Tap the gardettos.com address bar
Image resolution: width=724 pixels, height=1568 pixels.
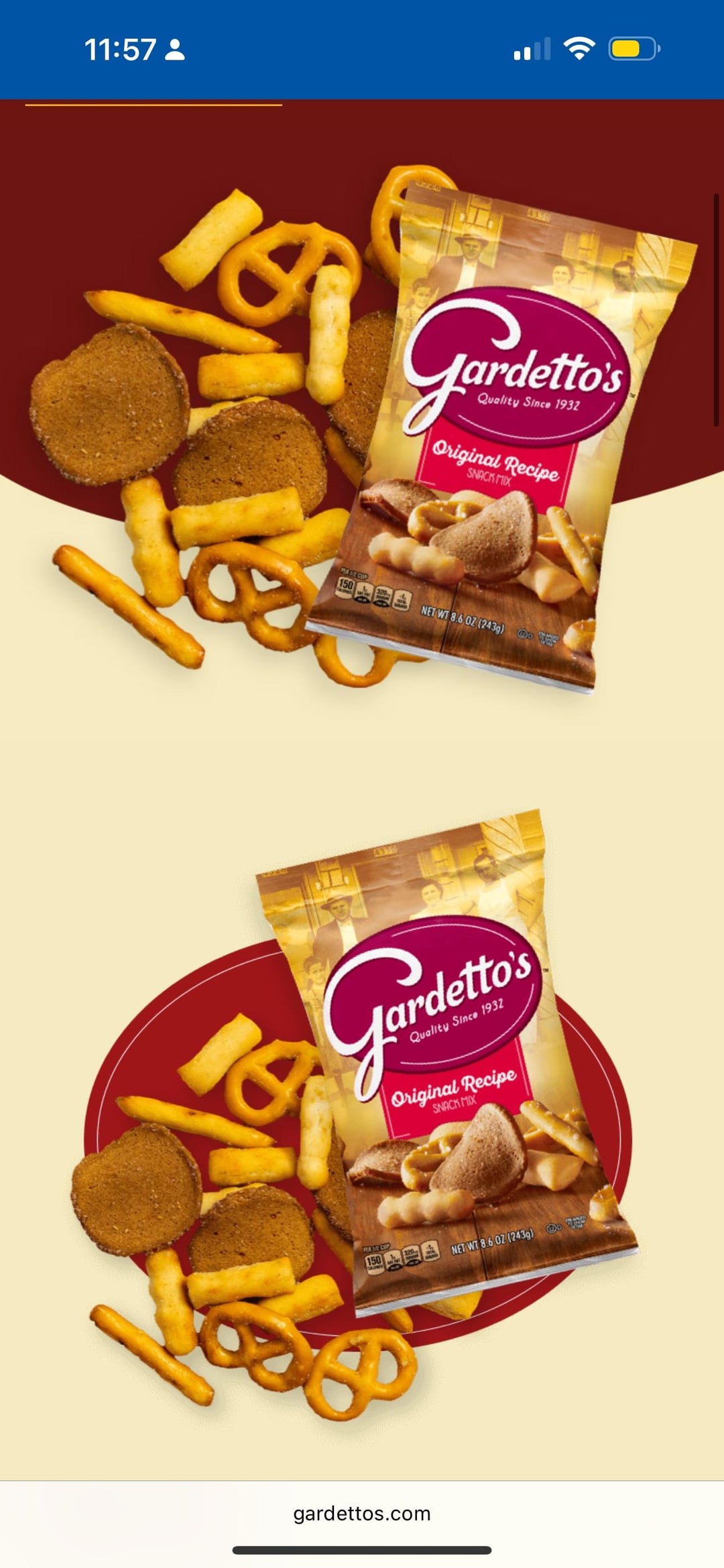pyautogui.click(x=362, y=1513)
